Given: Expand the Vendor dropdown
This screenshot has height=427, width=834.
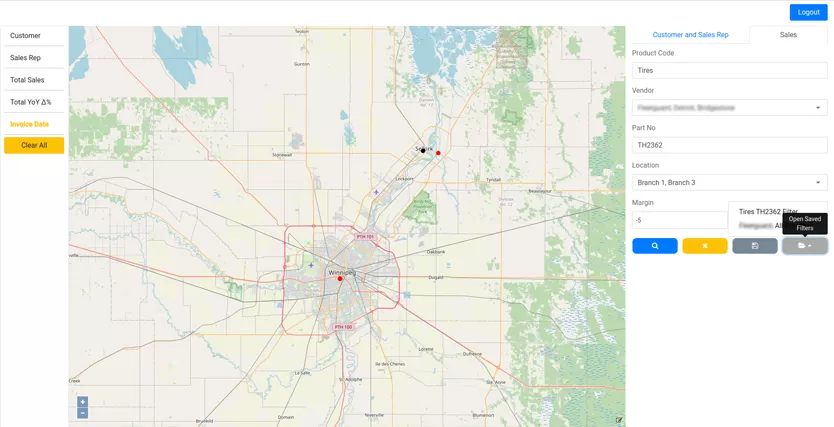Looking at the screenshot, I should 729,108.
